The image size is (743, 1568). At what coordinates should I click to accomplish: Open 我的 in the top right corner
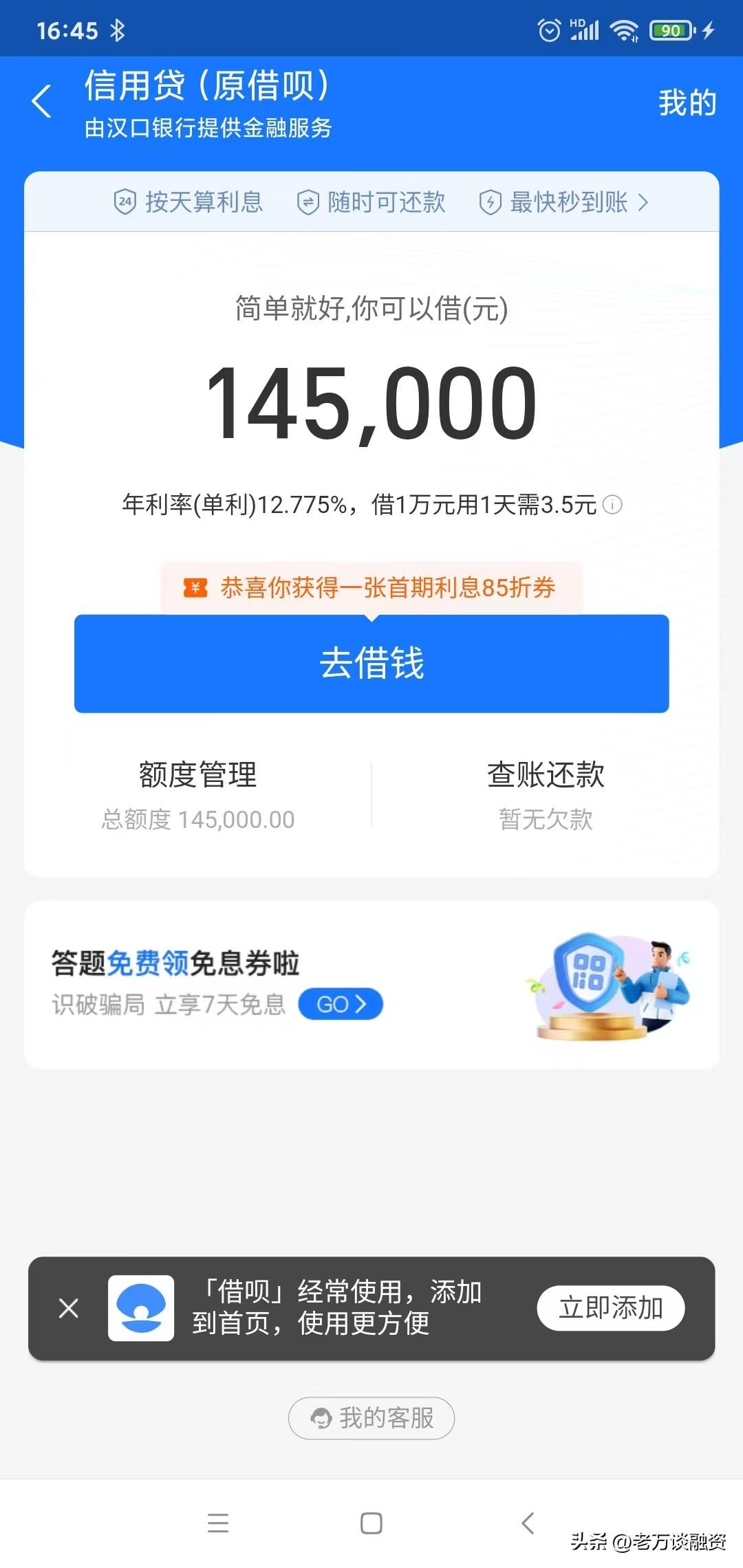[x=686, y=100]
